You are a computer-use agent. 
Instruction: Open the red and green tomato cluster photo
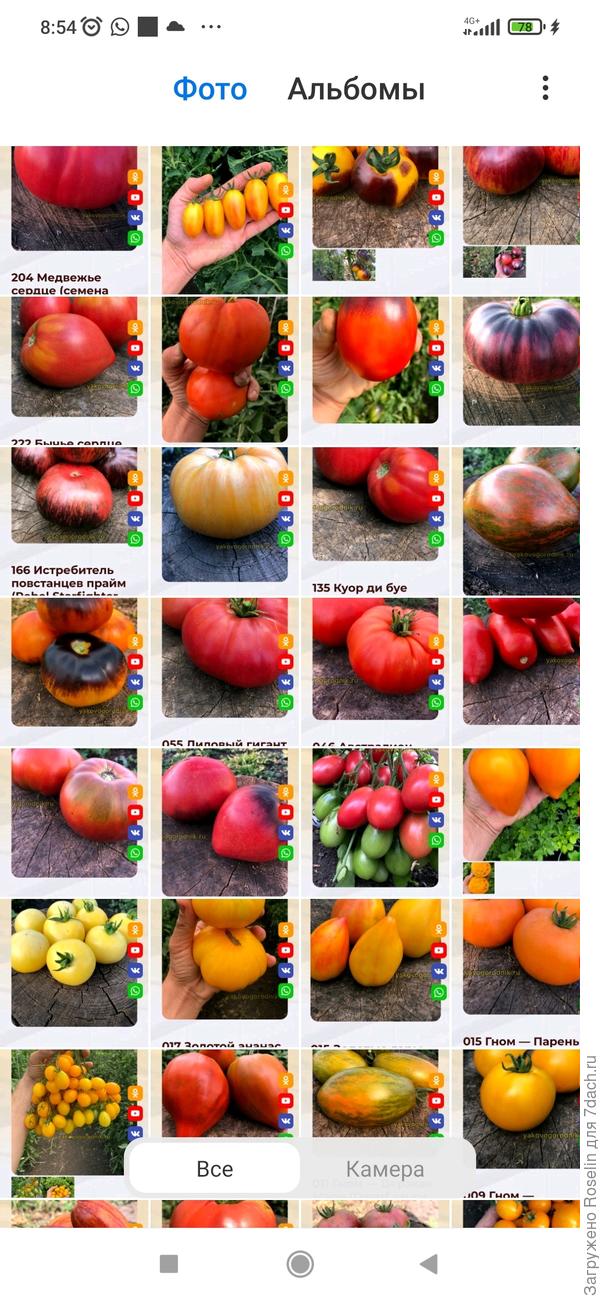(x=375, y=815)
